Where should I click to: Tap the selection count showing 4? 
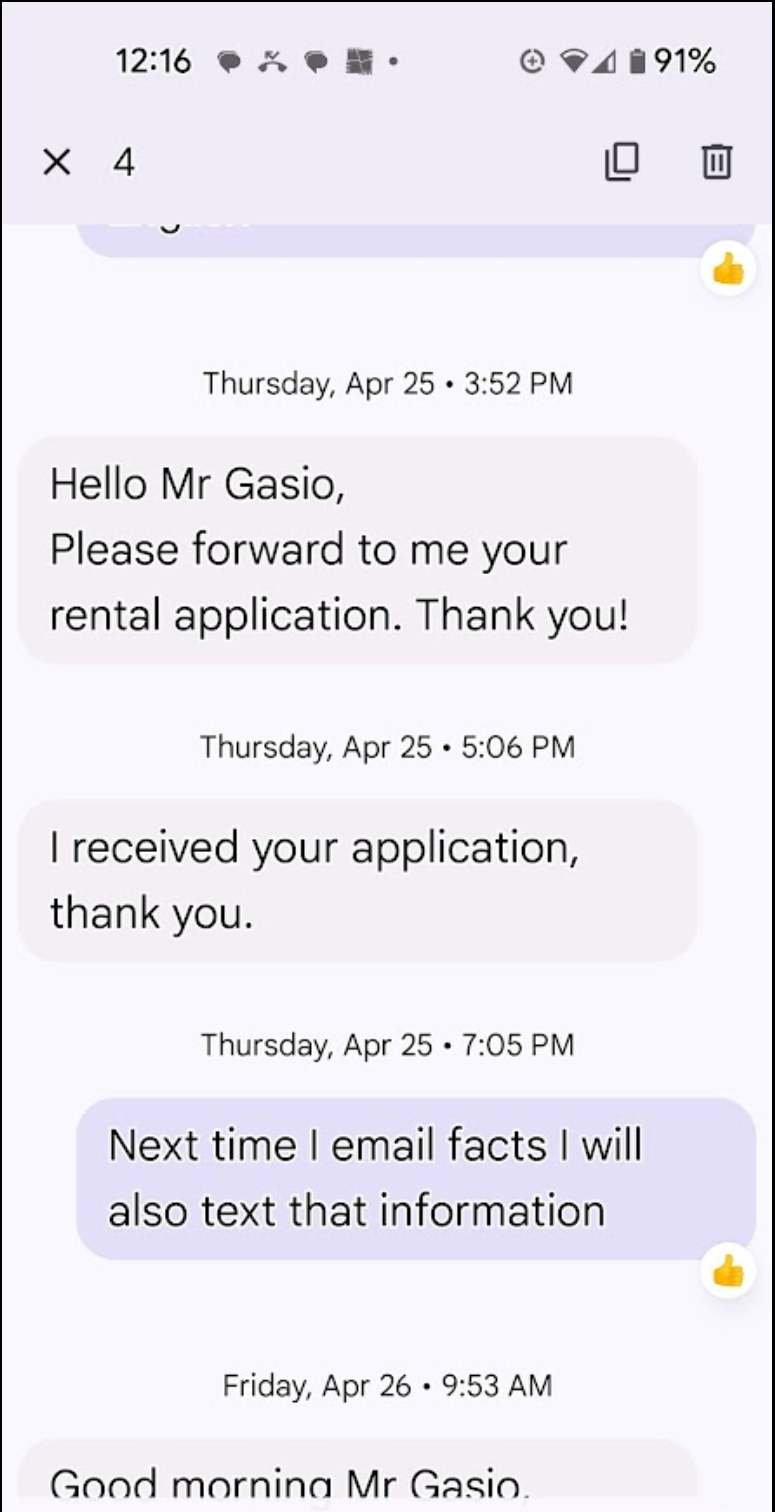(x=124, y=163)
